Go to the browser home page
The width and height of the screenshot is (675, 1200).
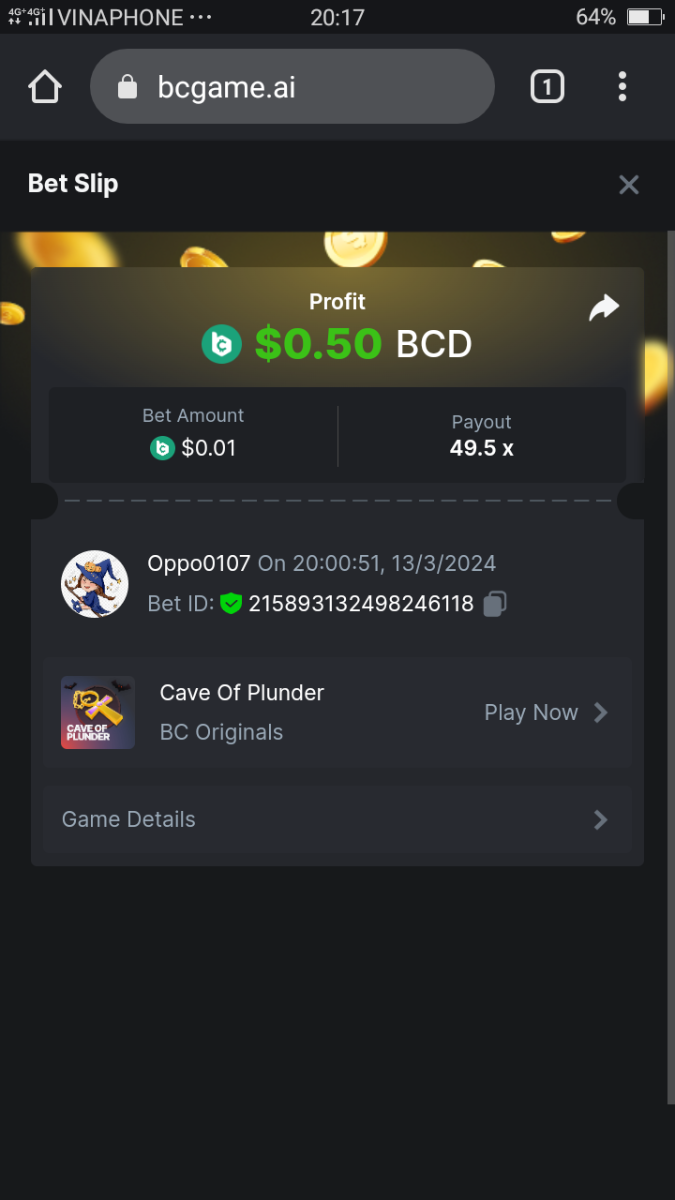pyautogui.click(x=45, y=87)
